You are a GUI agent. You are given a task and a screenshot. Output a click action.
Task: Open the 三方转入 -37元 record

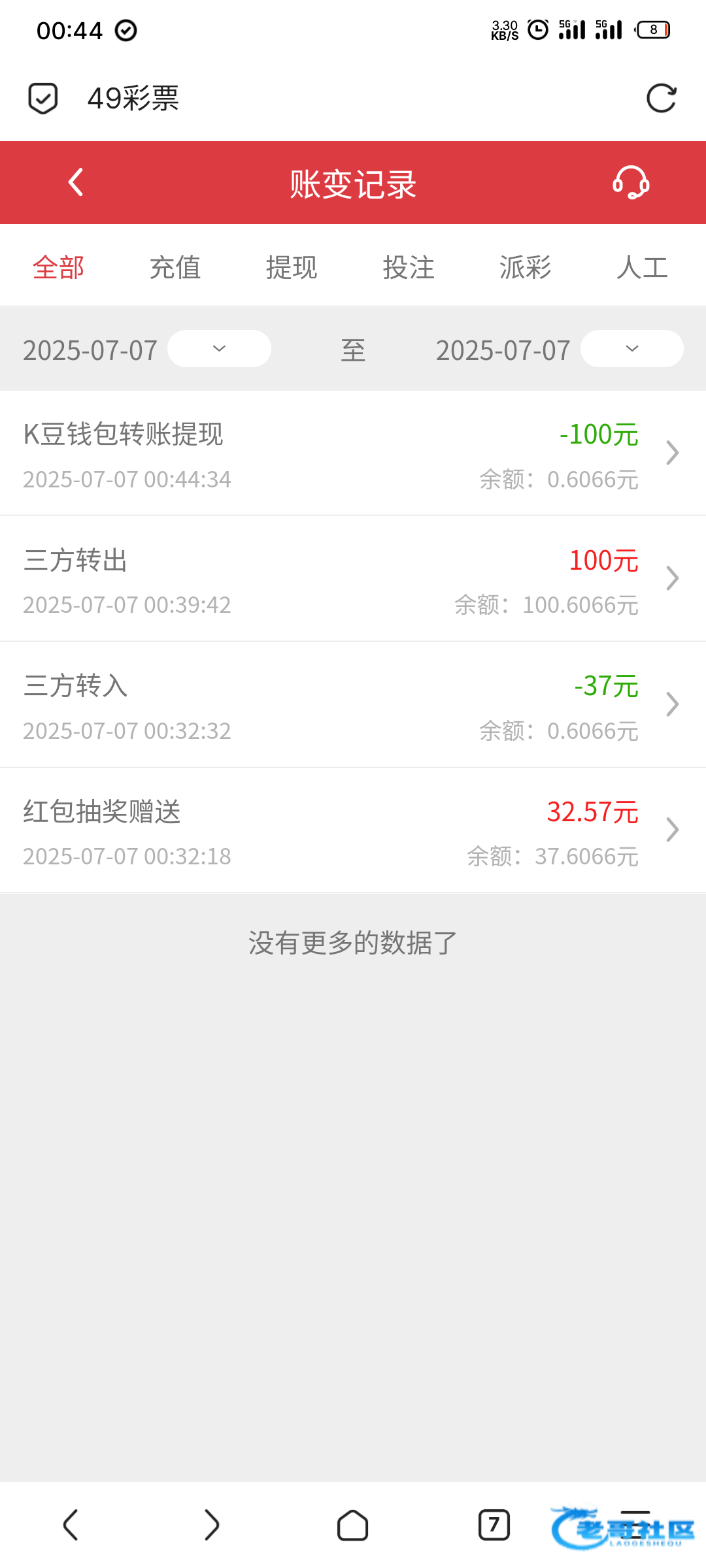353,705
